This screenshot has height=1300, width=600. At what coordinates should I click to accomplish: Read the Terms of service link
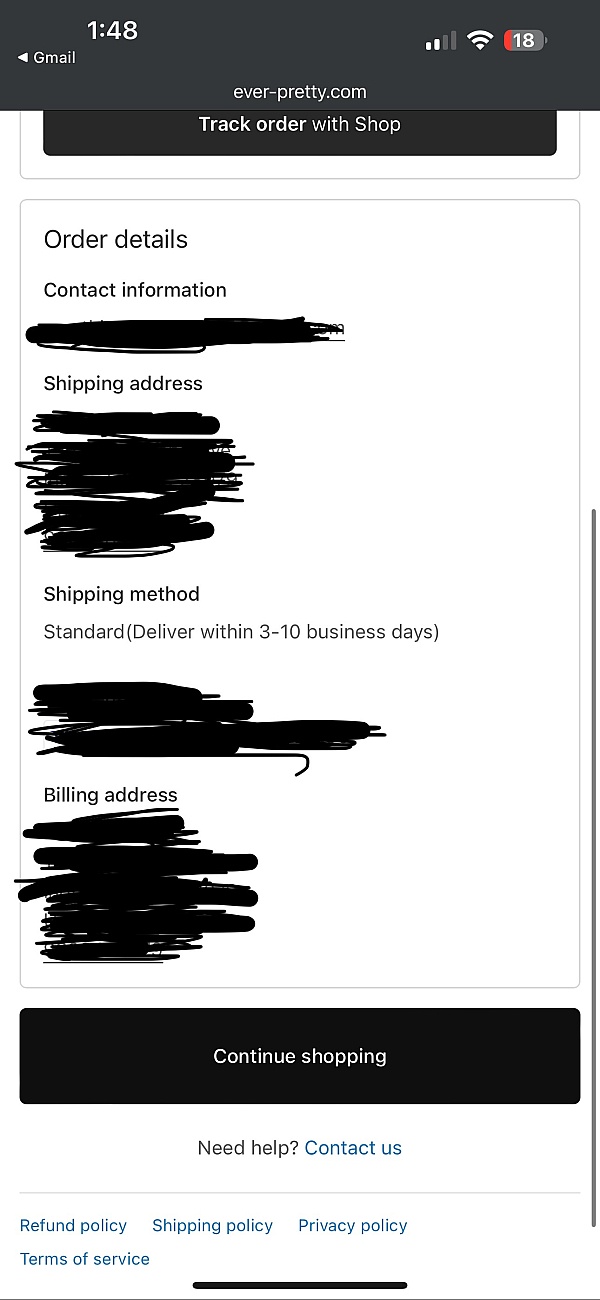click(x=85, y=1259)
